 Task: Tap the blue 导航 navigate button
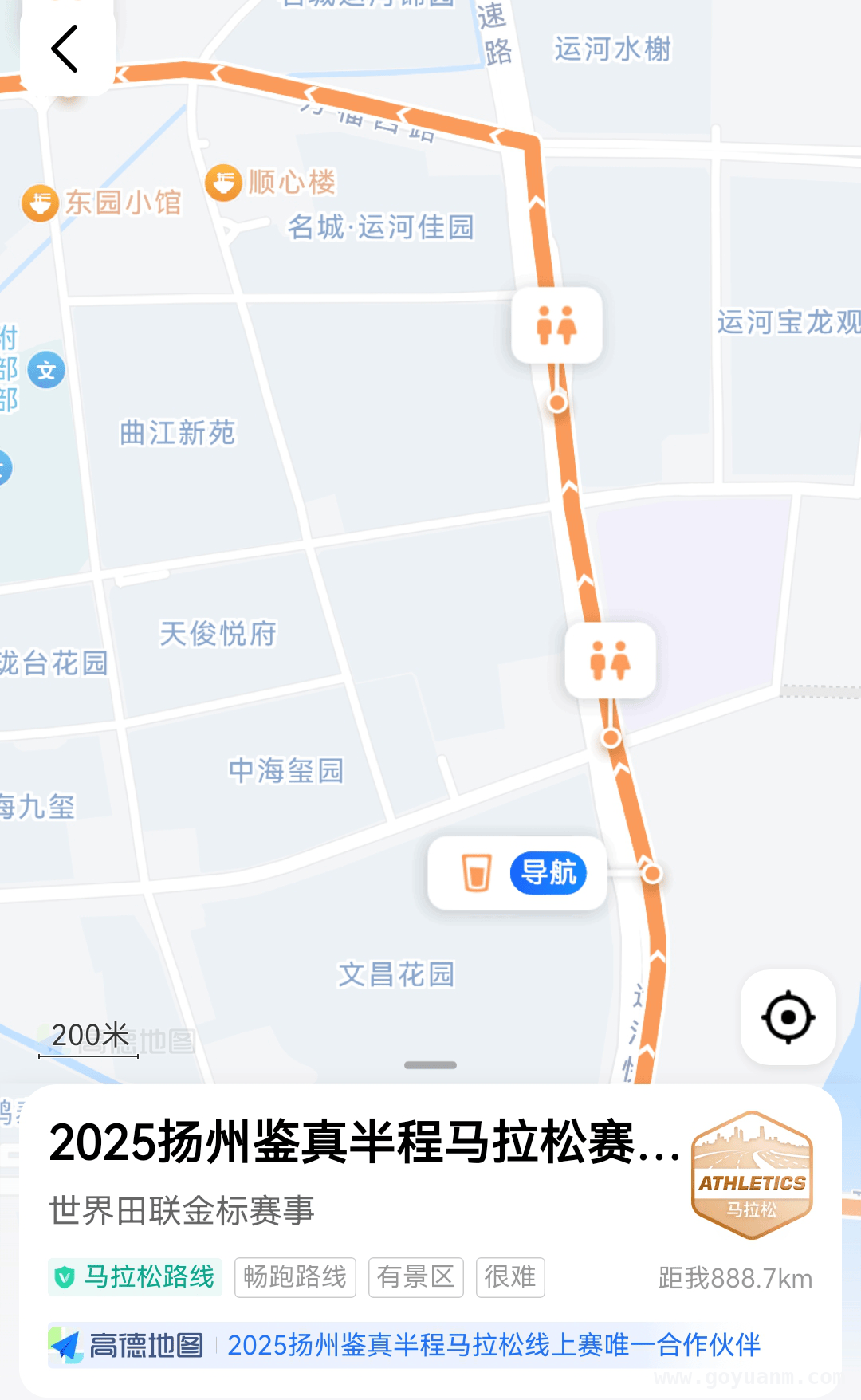(x=548, y=872)
